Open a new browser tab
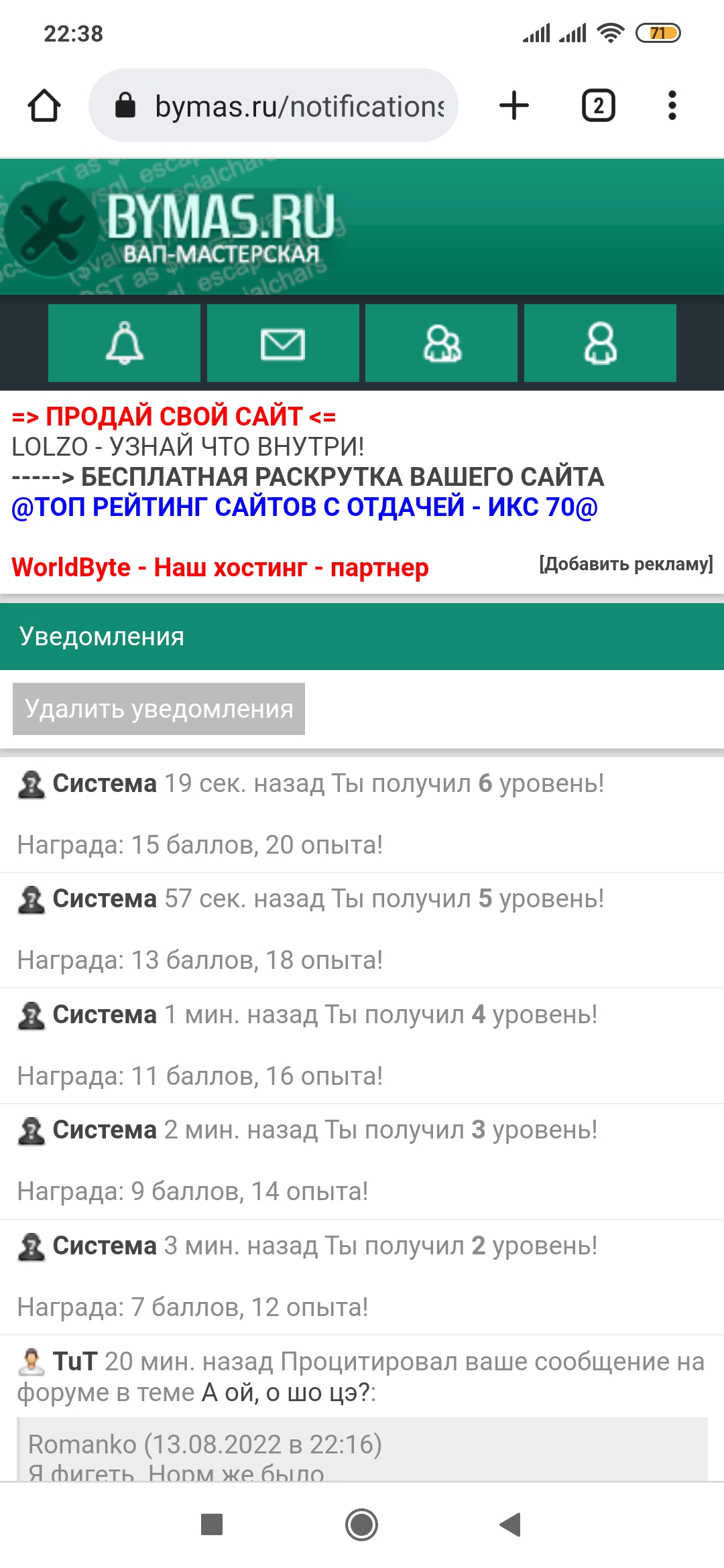Image resolution: width=724 pixels, height=1568 pixels. pos(514,106)
